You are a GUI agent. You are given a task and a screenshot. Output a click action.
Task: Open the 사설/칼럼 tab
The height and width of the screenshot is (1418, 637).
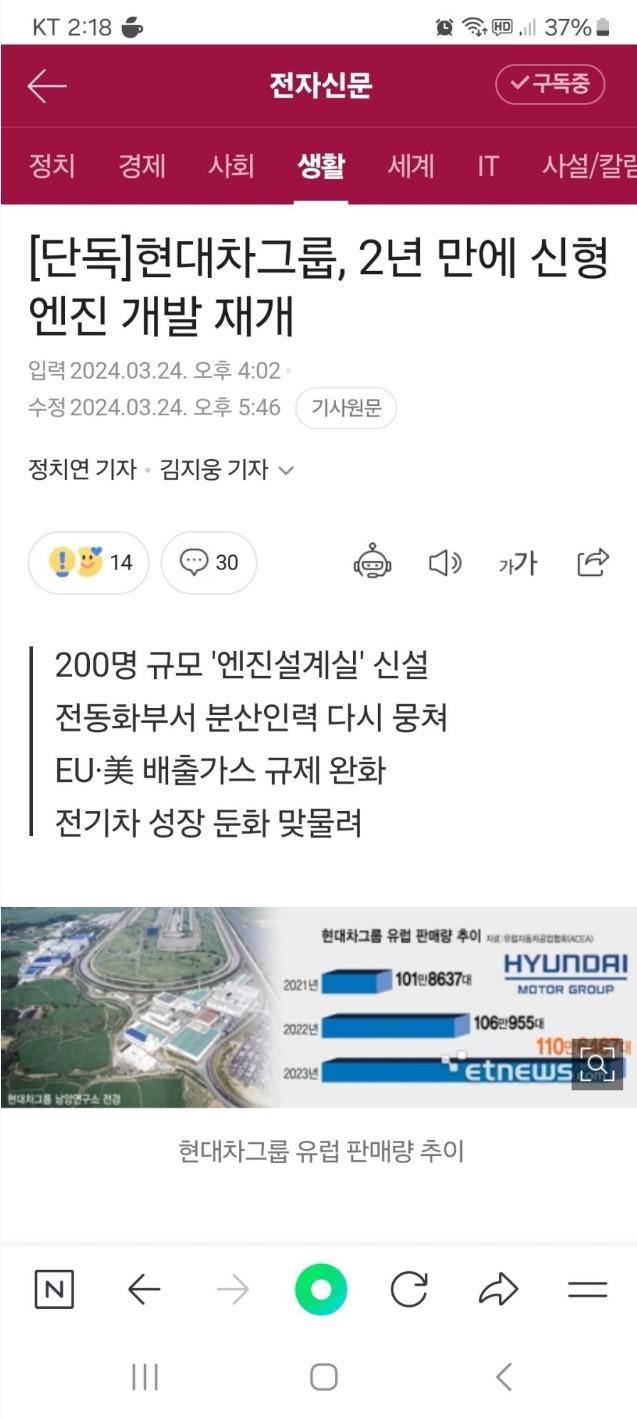588,166
